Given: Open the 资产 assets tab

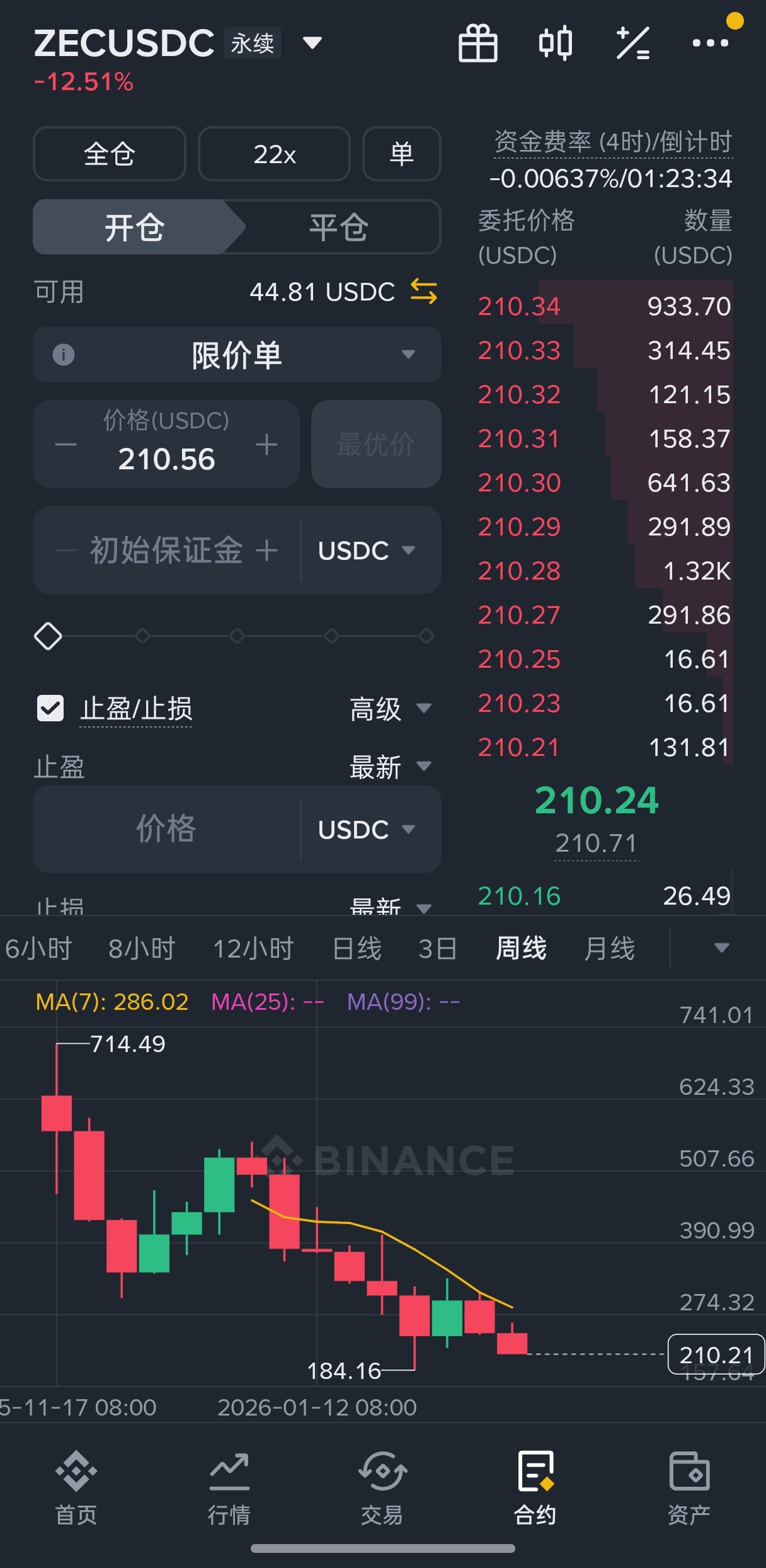Looking at the screenshot, I should 689,1487.
